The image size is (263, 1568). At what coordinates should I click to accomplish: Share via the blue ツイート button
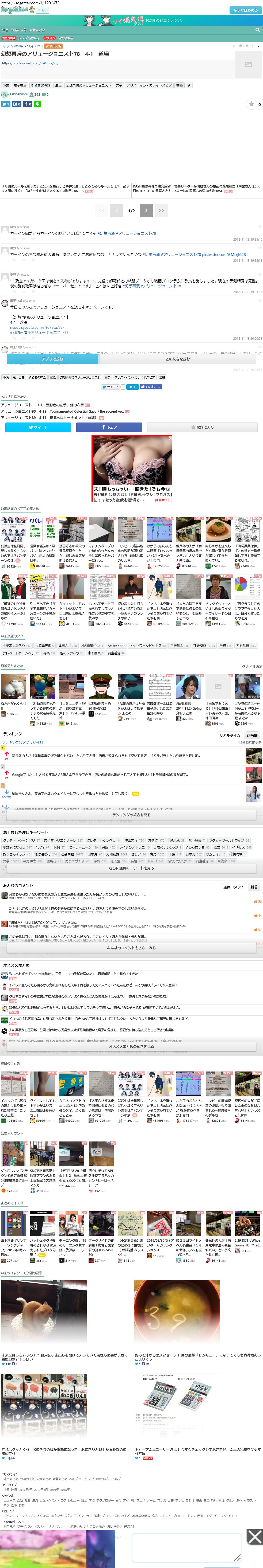click(x=38, y=427)
